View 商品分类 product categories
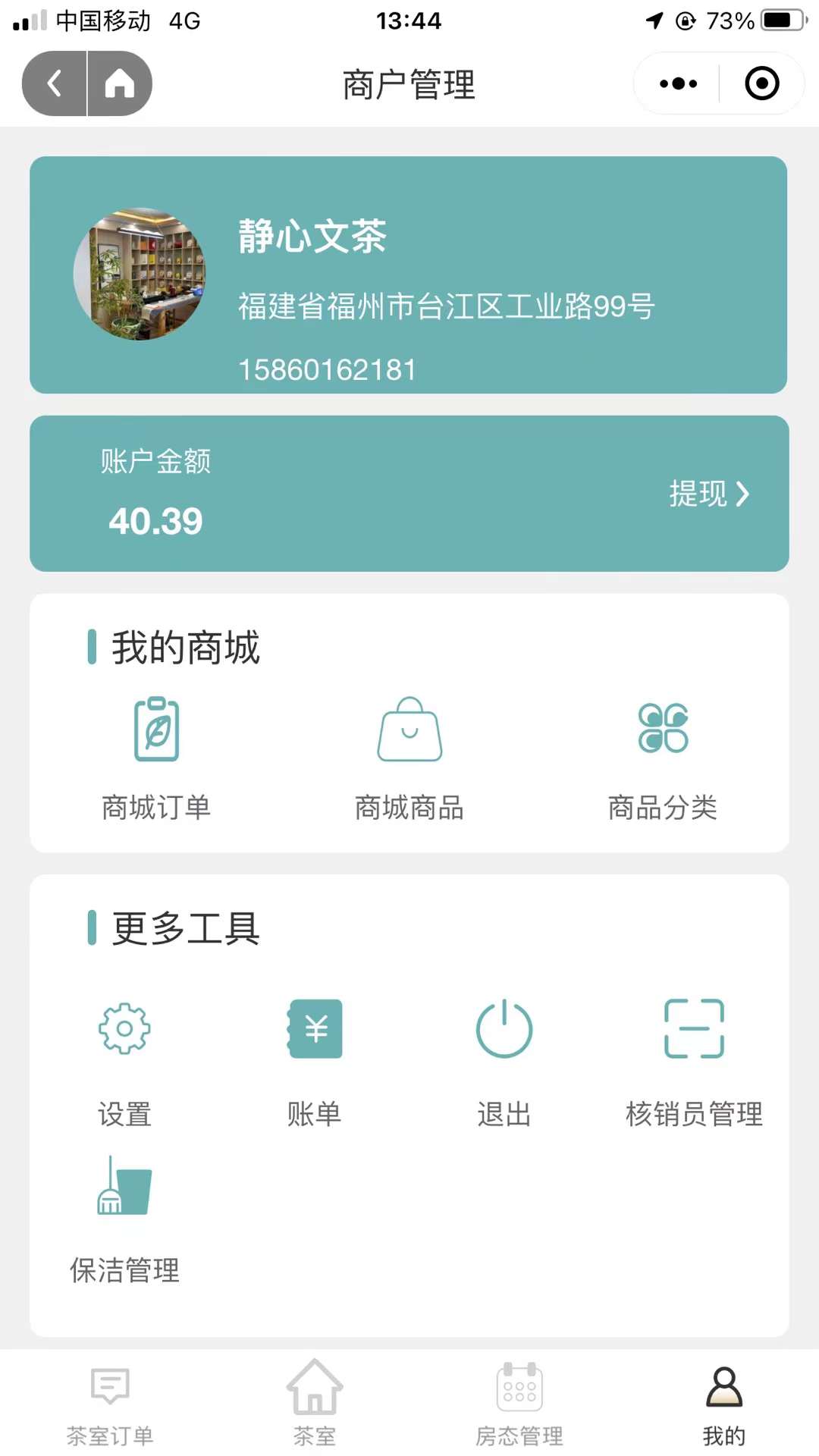Image resolution: width=819 pixels, height=1456 pixels. click(x=663, y=758)
